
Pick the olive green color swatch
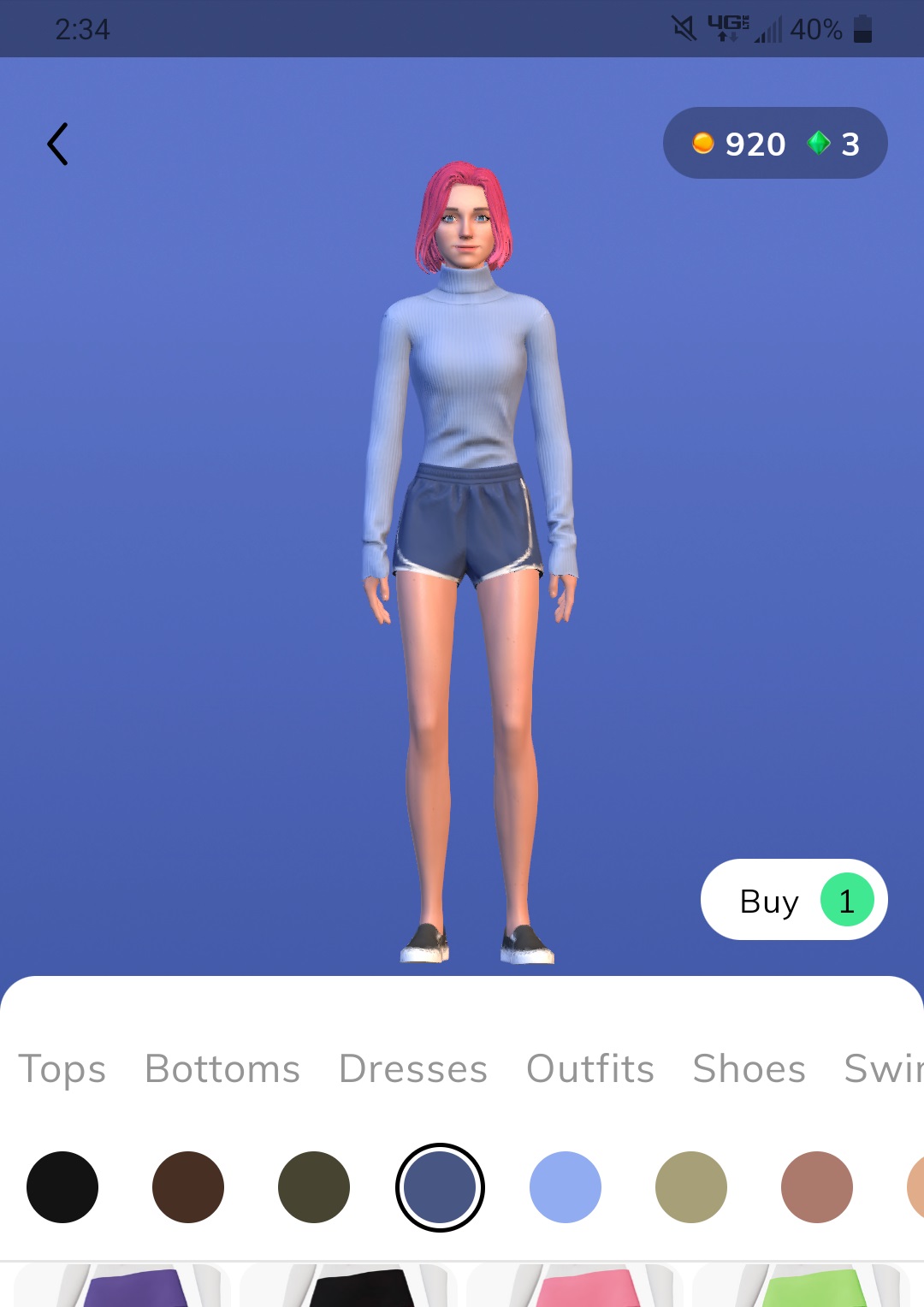[x=314, y=1187]
